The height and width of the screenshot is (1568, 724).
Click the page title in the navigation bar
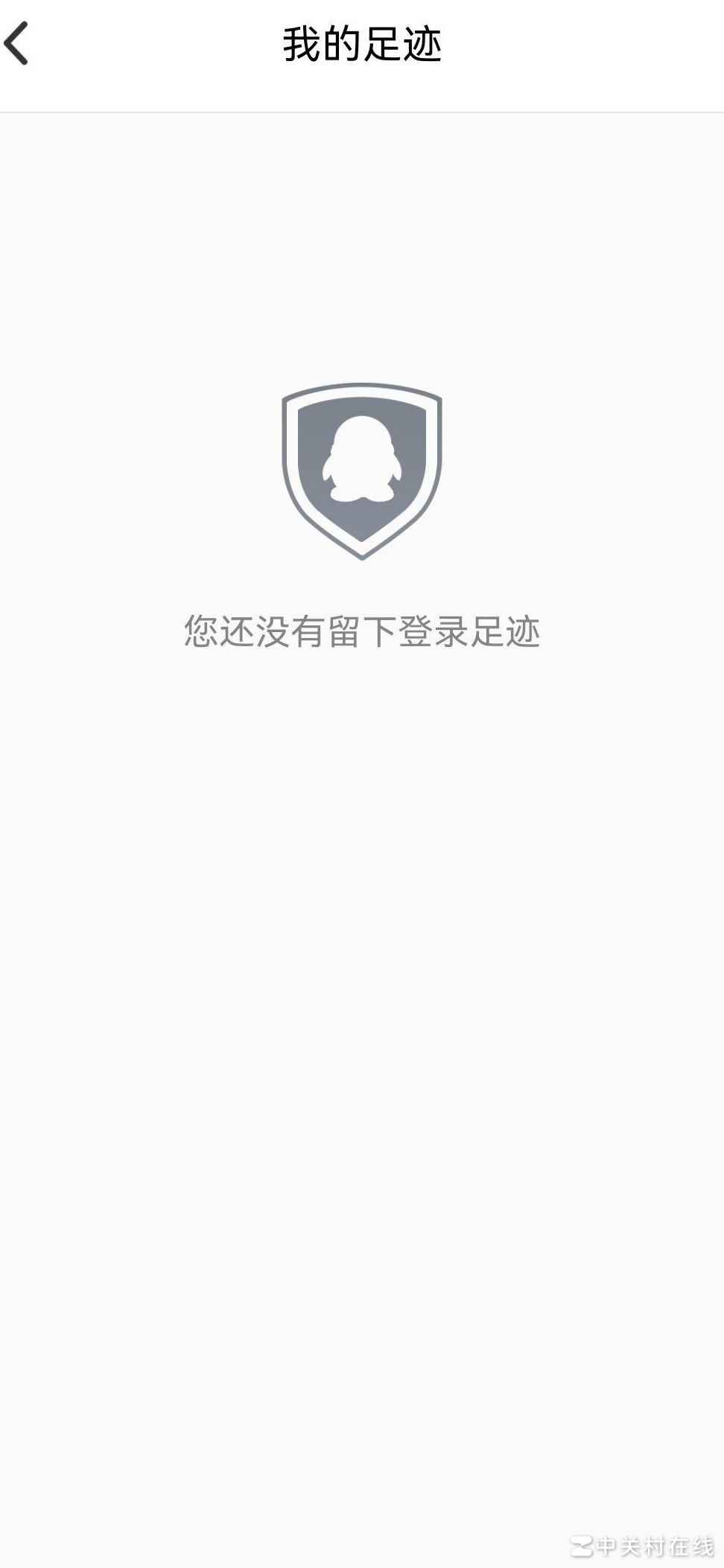coord(361,42)
